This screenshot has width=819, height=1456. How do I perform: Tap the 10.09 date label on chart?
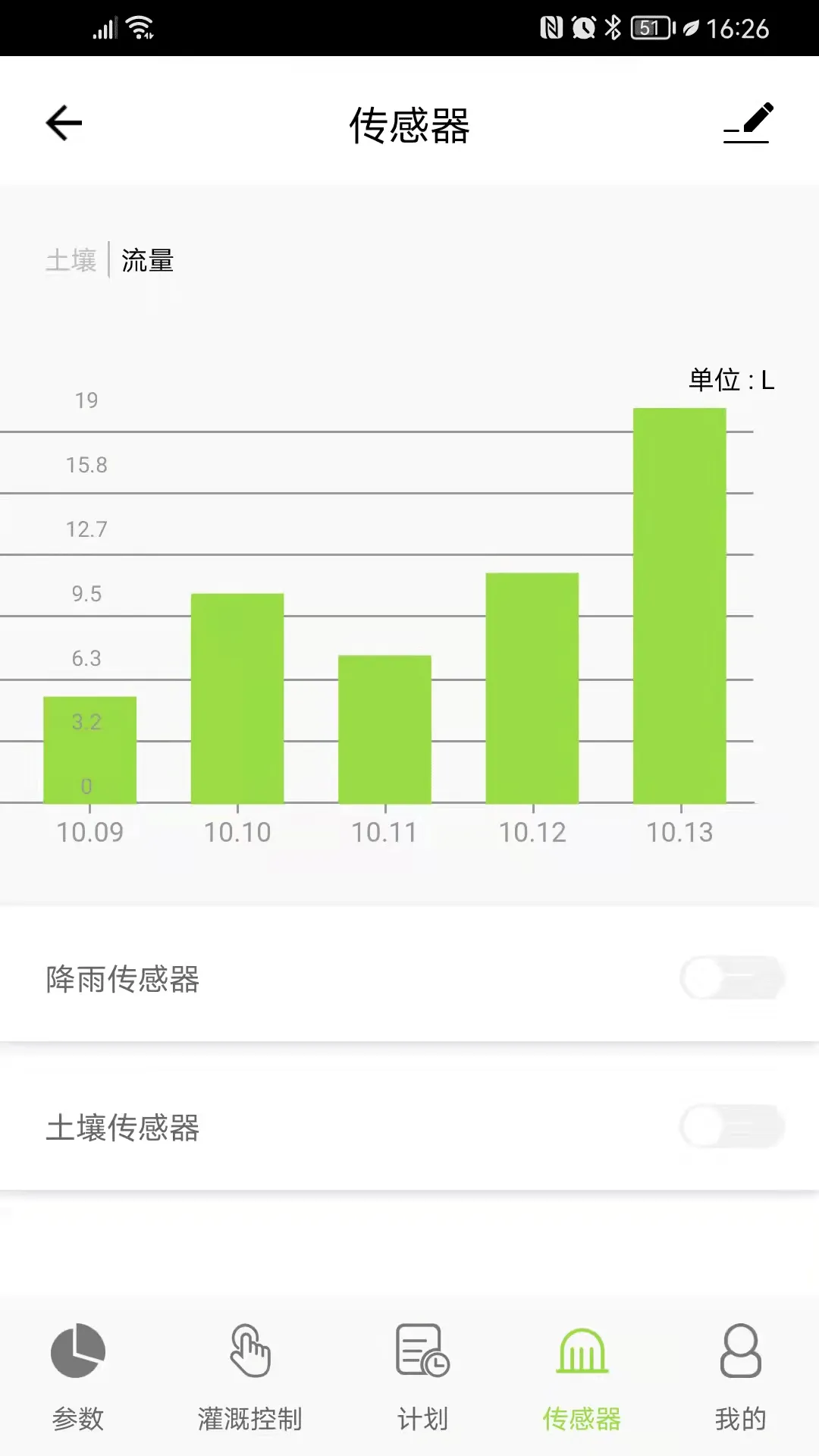point(91,832)
